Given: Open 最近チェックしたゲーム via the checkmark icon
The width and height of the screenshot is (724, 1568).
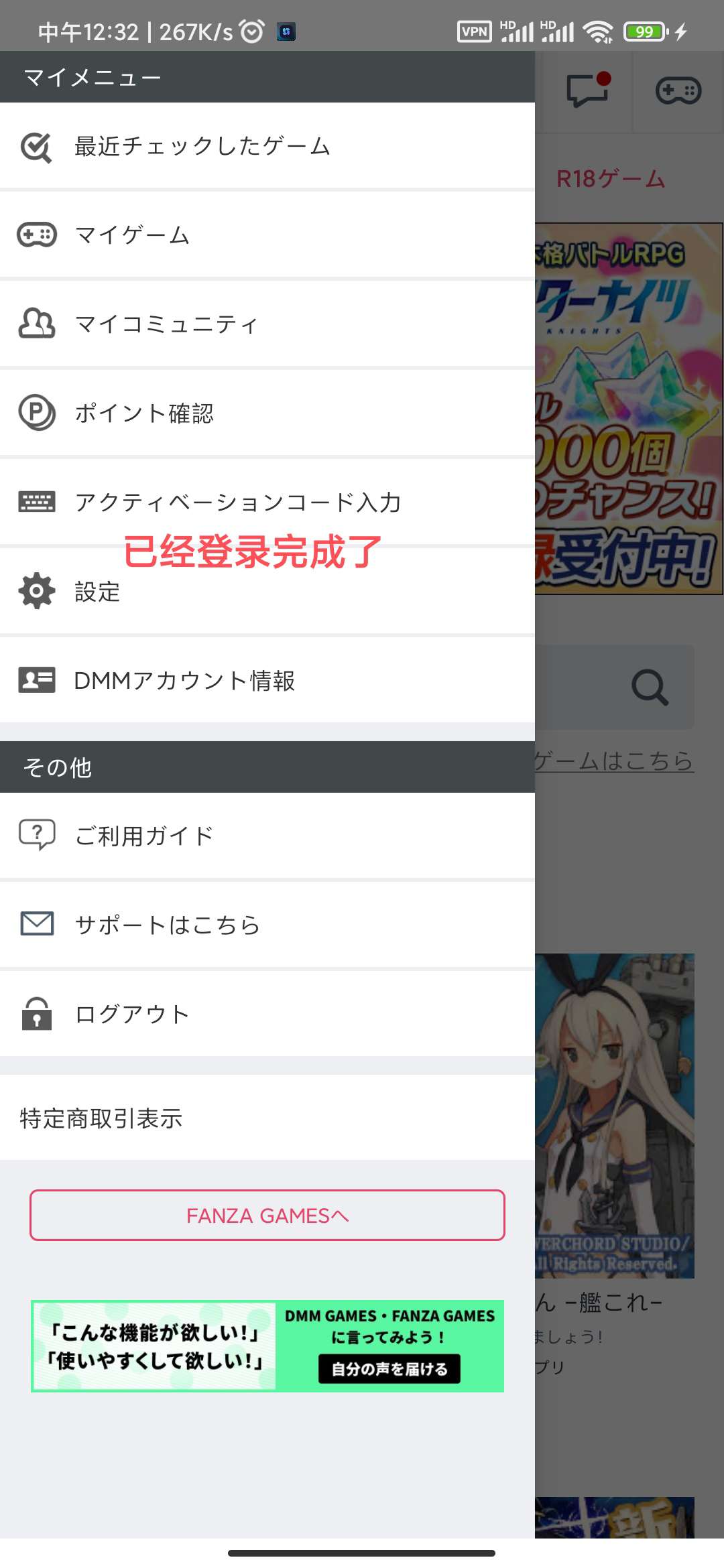Looking at the screenshot, I should pyautogui.click(x=37, y=146).
